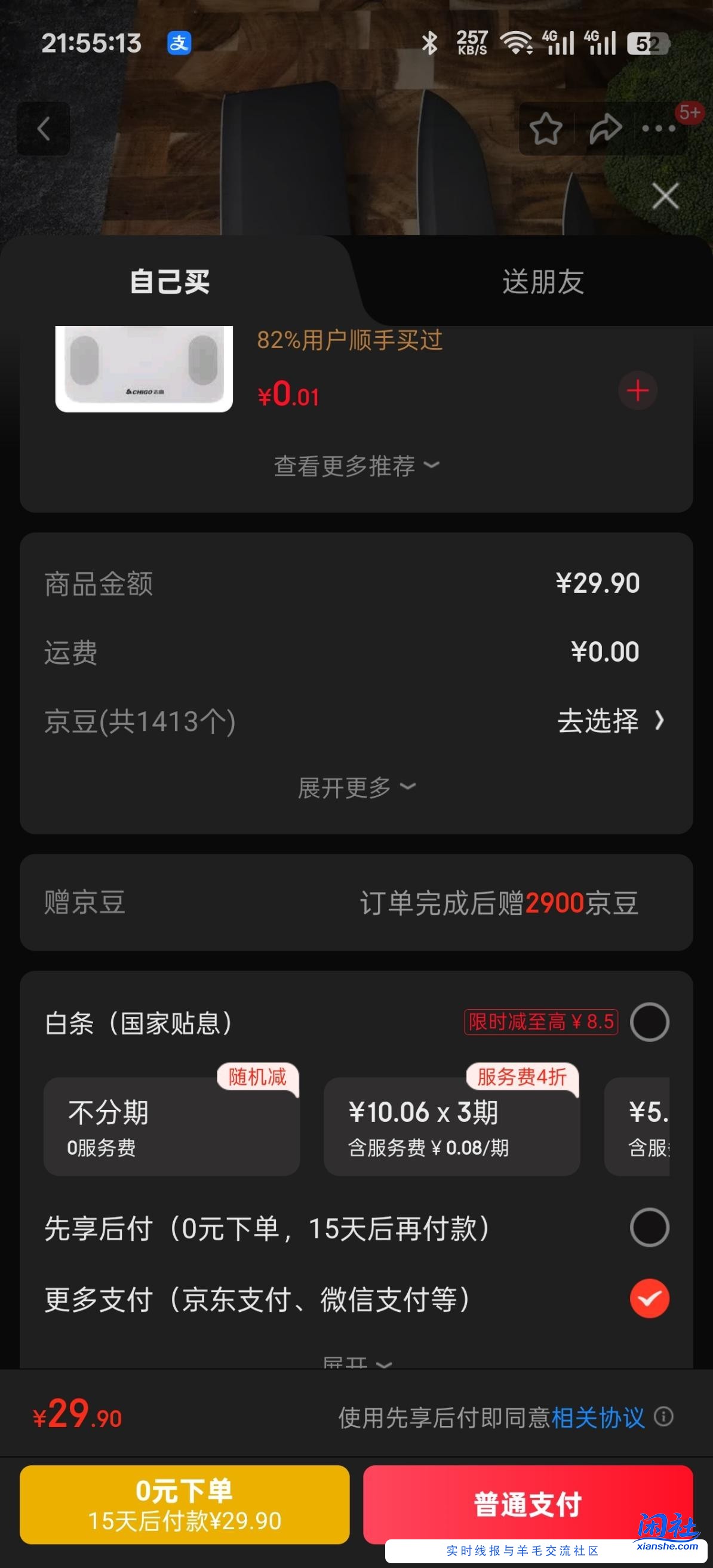Tap the info icon next to 相关协议
The height and width of the screenshot is (1568, 713).
[662, 1416]
